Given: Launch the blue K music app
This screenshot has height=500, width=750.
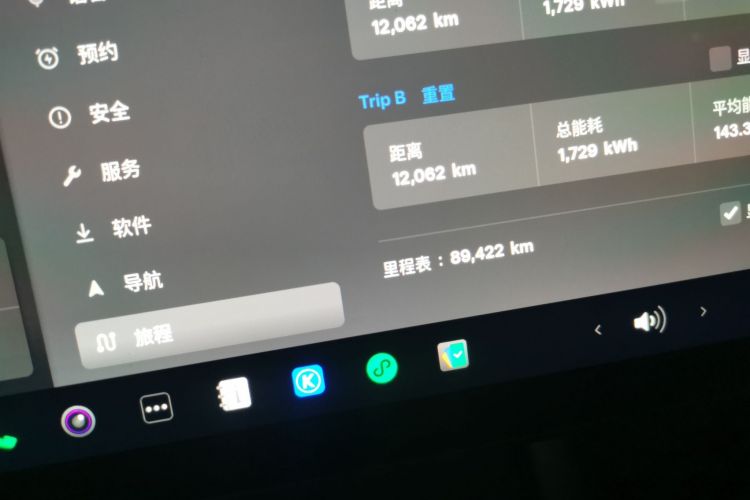Looking at the screenshot, I should (308, 381).
